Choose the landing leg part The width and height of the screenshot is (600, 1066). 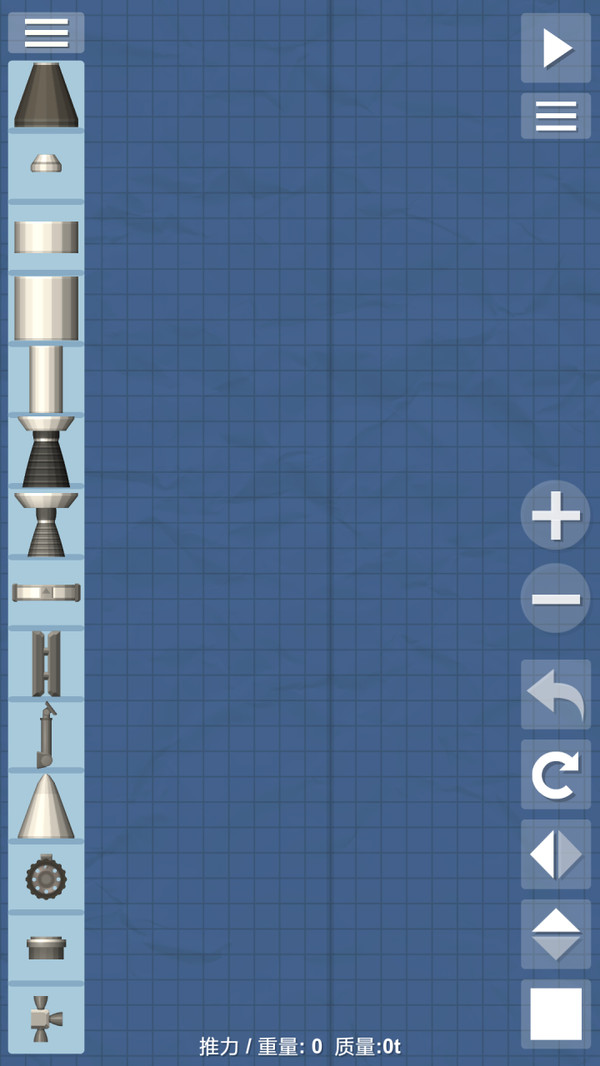[46, 735]
